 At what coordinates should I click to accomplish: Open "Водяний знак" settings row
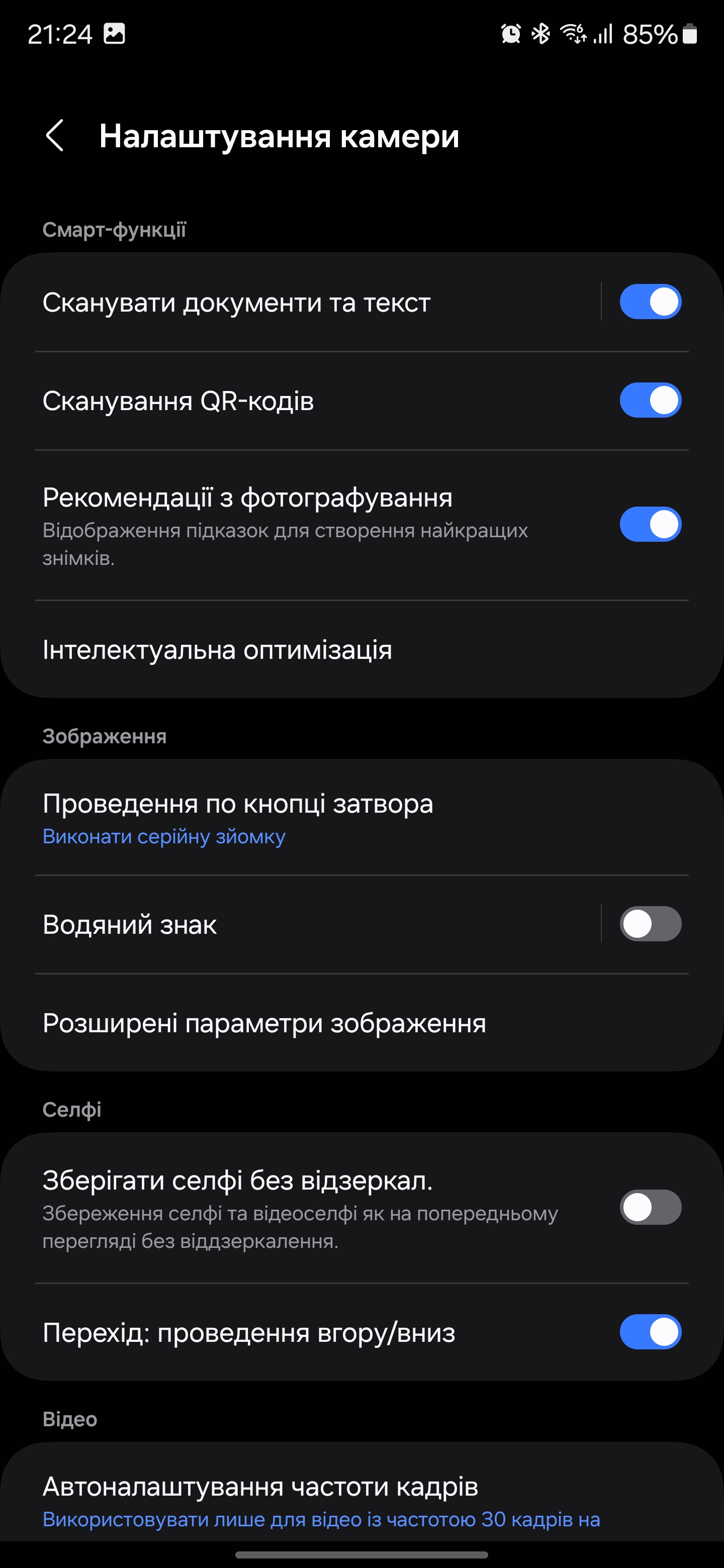tap(130, 925)
